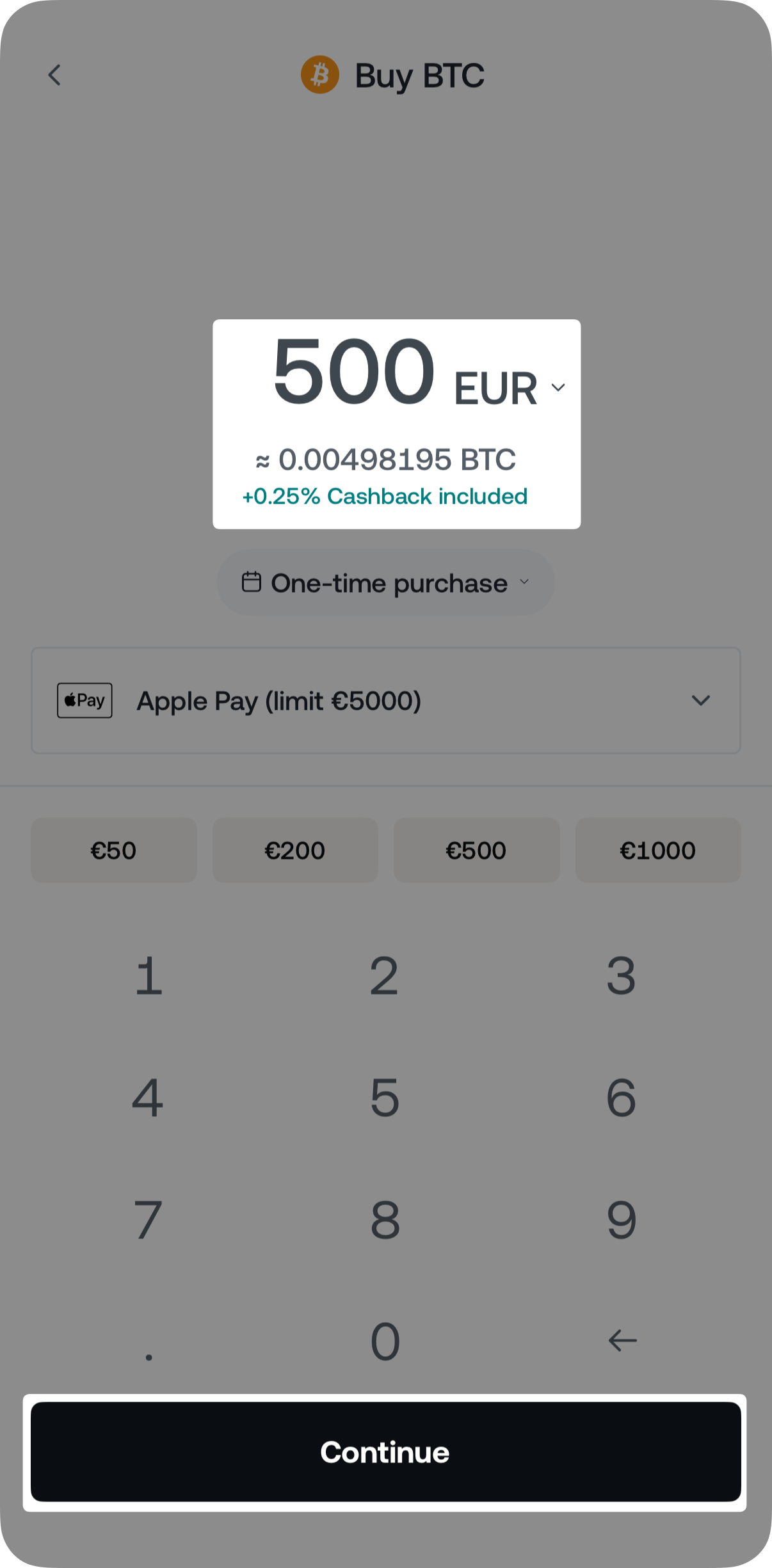Select the €50 preset amount
This screenshot has height=1568, width=772.
(x=113, y=850)
